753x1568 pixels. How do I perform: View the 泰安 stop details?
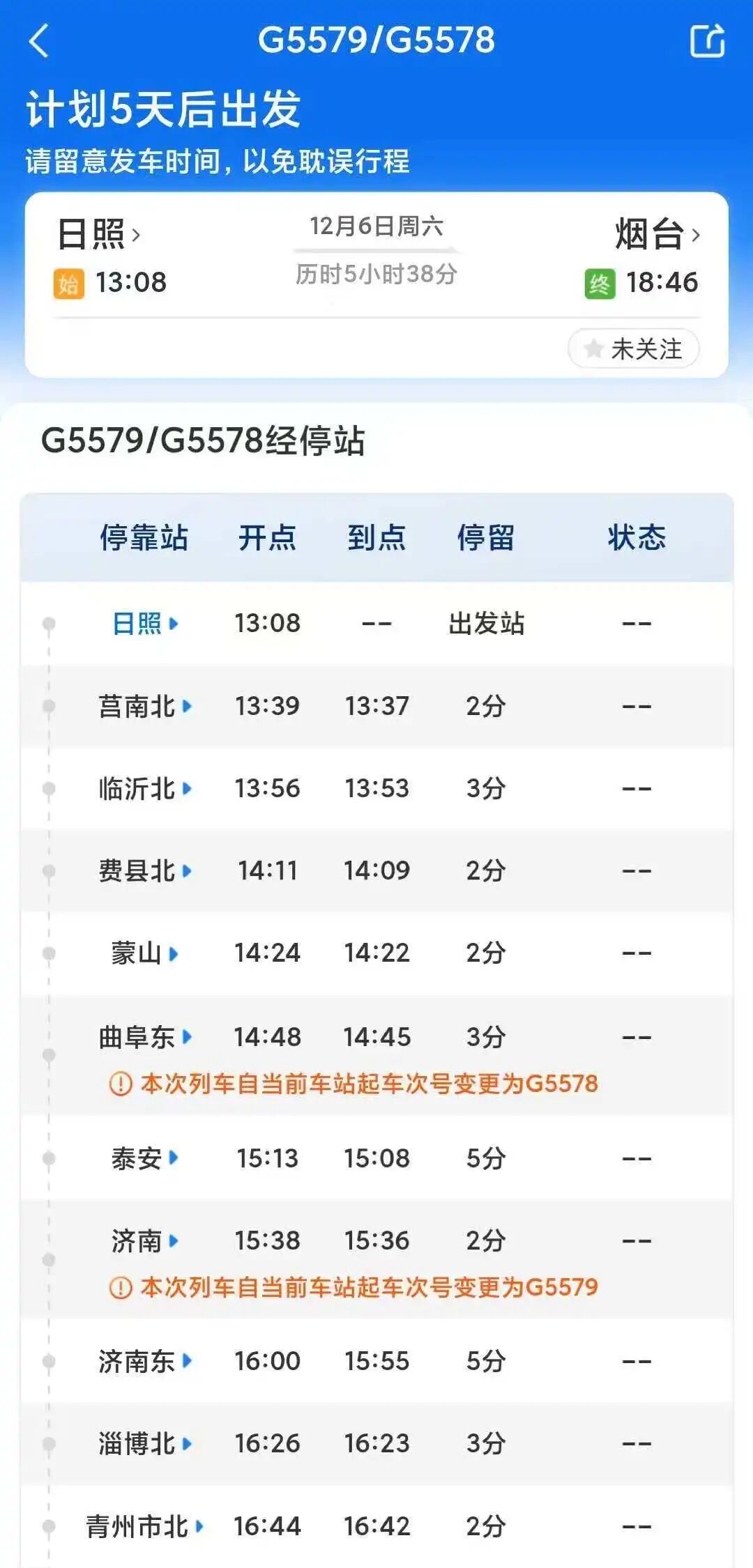[145, 1158]
